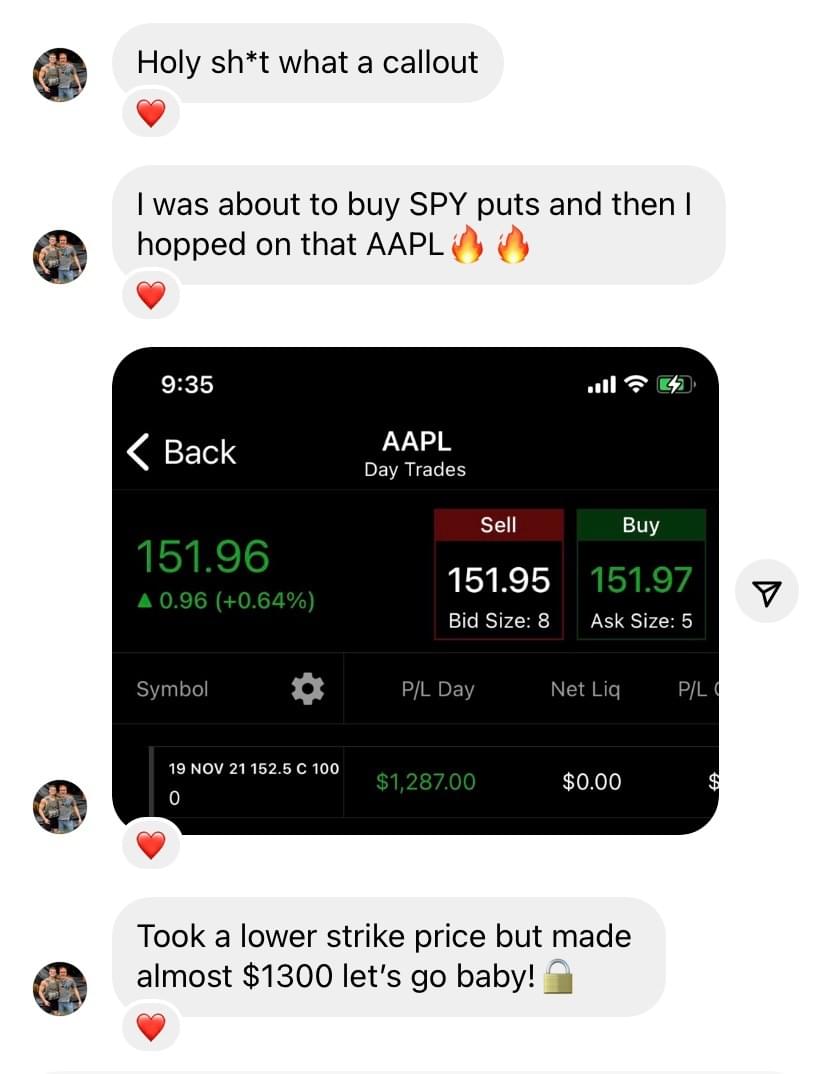View heart reaction under the AAPL screenshot
827x1074 pixels.
(x=150, y=846)
